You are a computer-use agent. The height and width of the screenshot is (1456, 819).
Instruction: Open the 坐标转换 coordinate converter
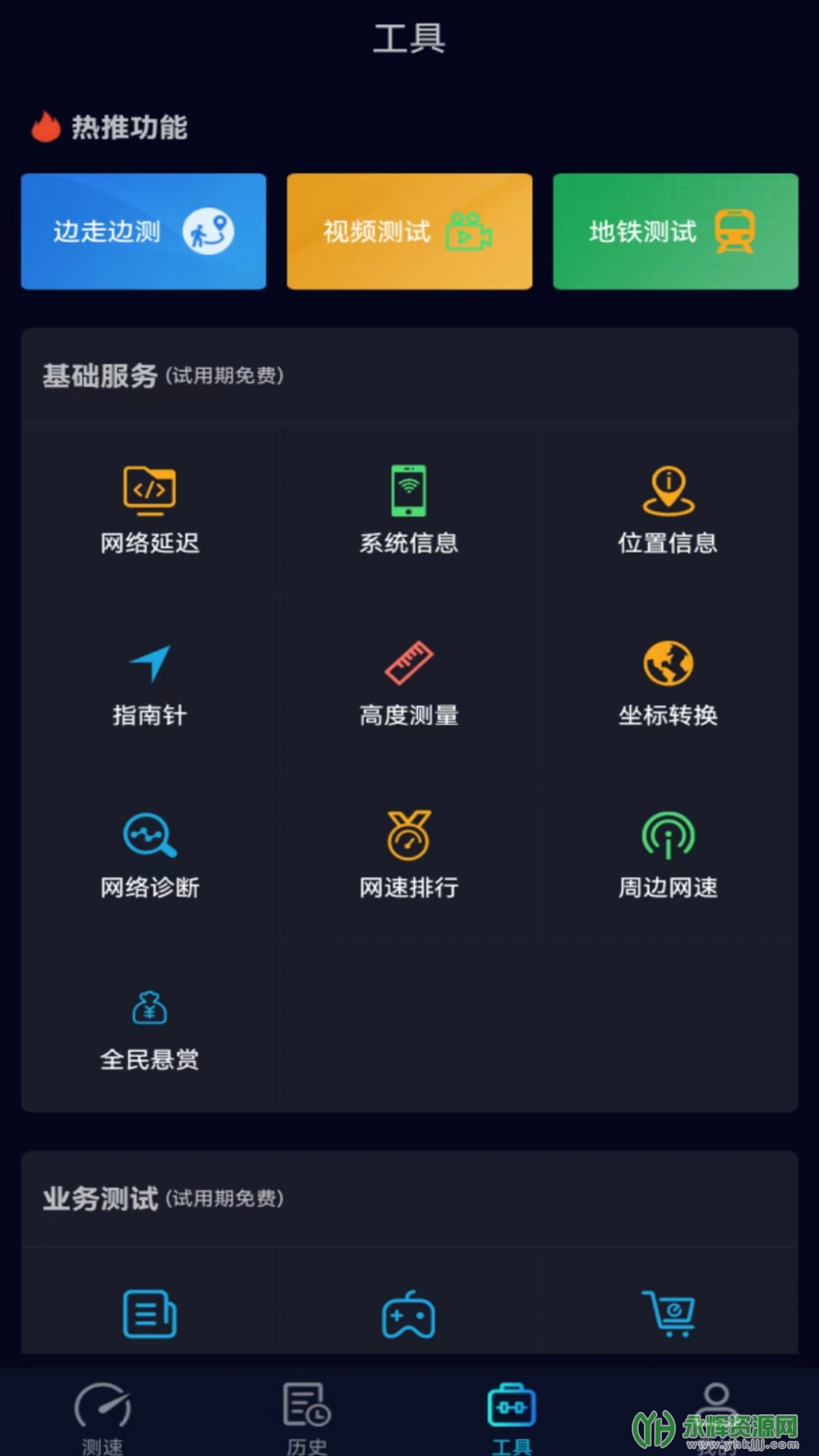(x=668, y=682)
